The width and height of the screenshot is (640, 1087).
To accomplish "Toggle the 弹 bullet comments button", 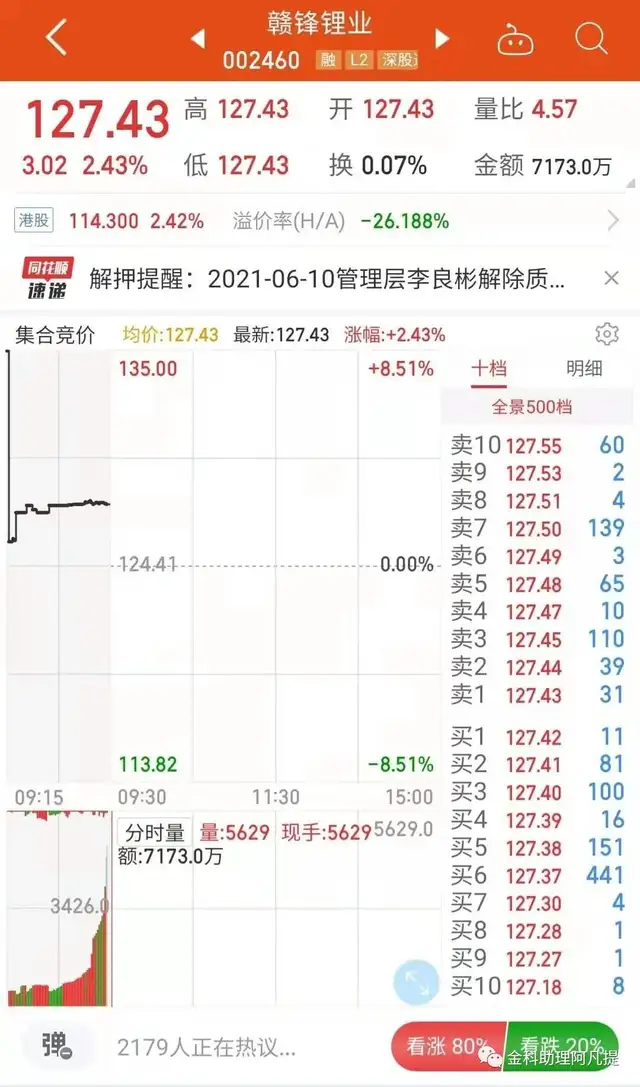I will pos(55,1045).
